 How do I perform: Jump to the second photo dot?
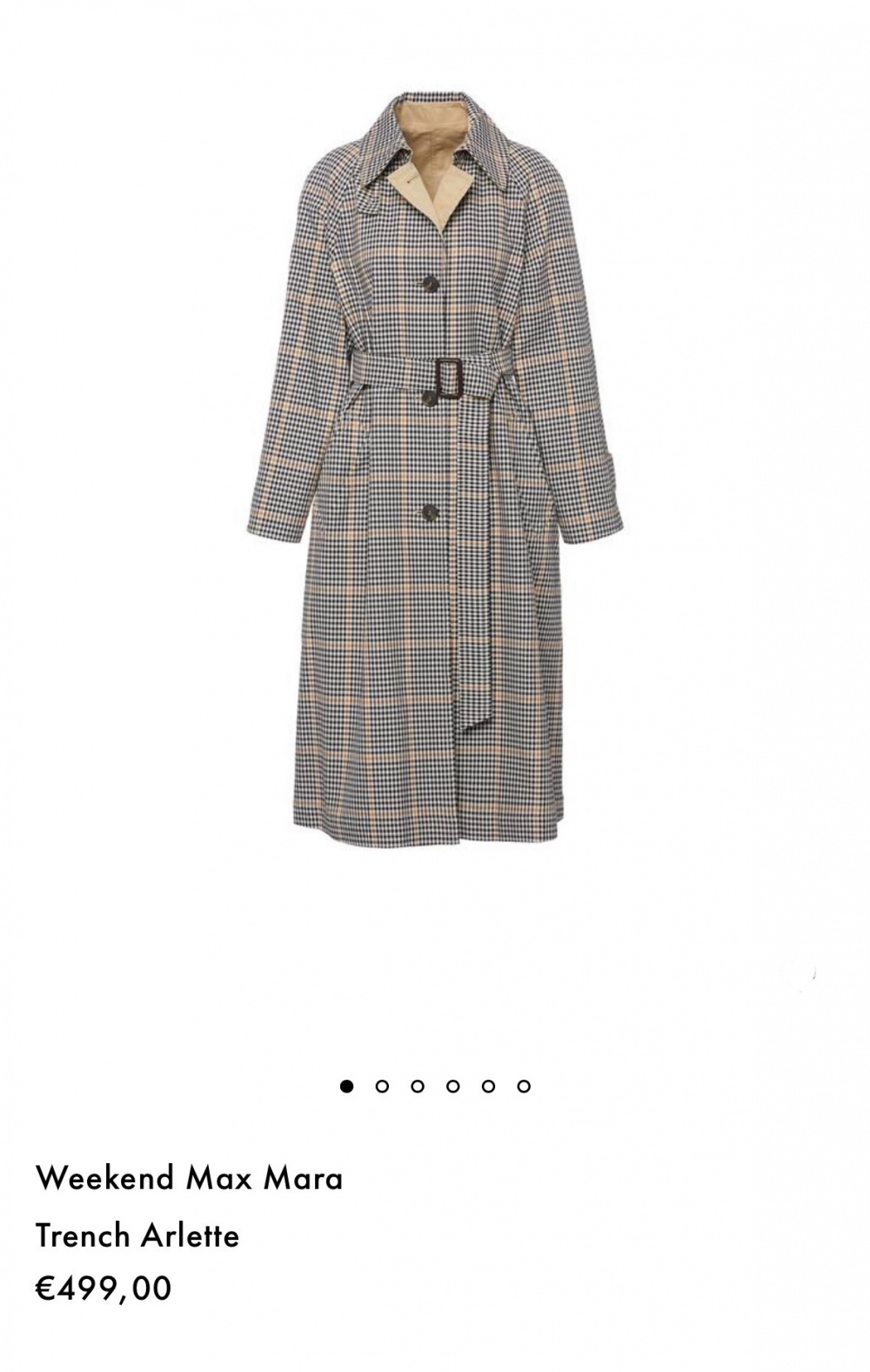tap(382, 1086)
